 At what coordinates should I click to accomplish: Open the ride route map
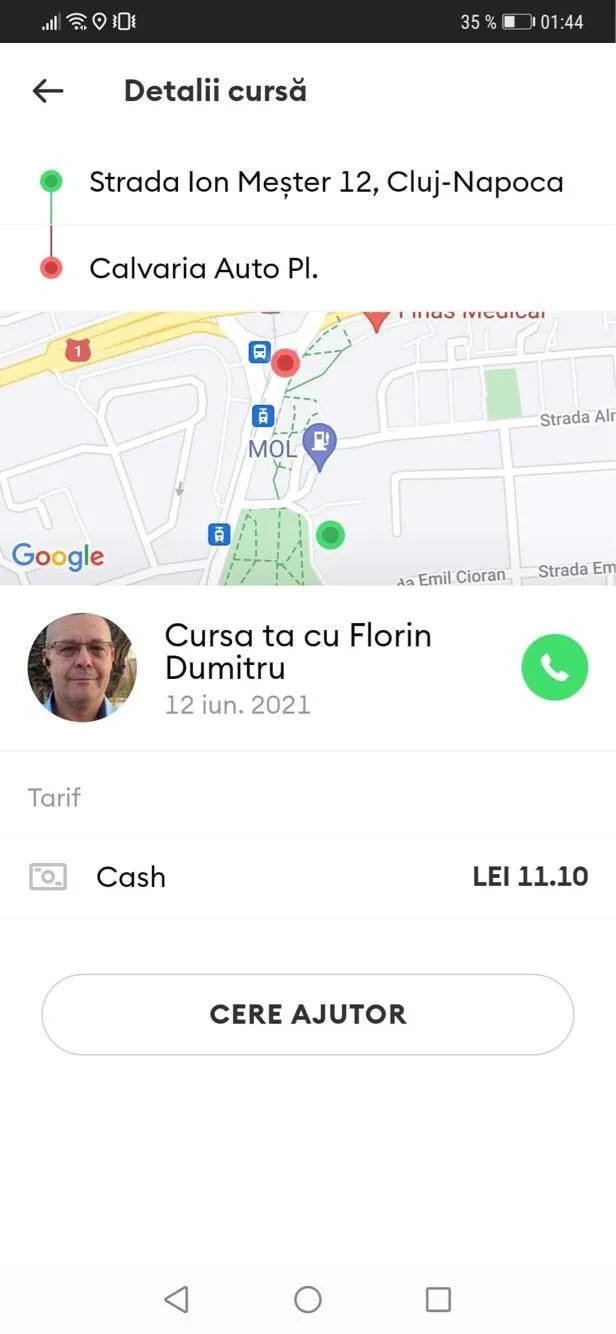308,448
